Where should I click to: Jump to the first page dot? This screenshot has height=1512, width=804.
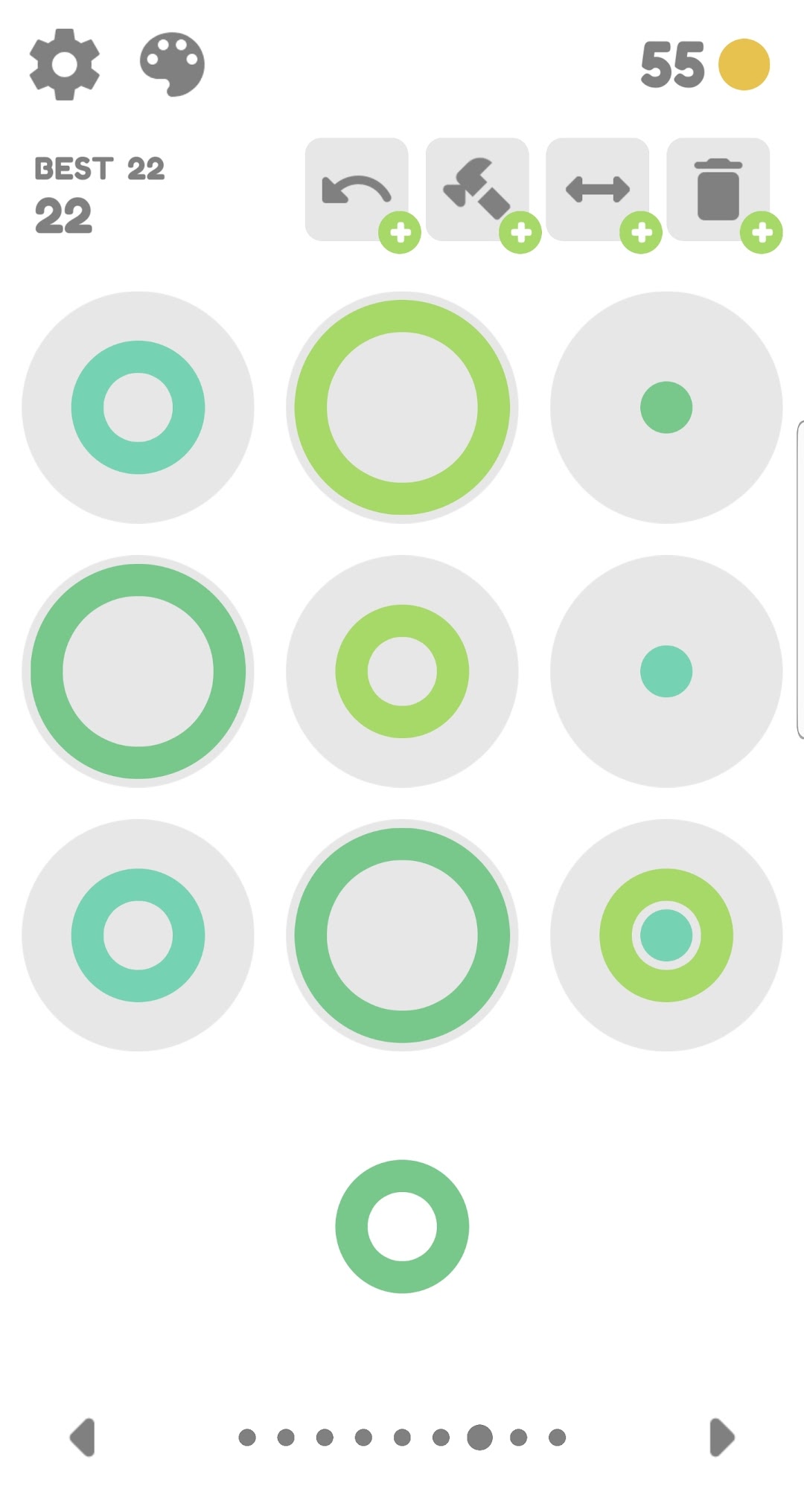pyautogui.click(x=247, y=1438)
